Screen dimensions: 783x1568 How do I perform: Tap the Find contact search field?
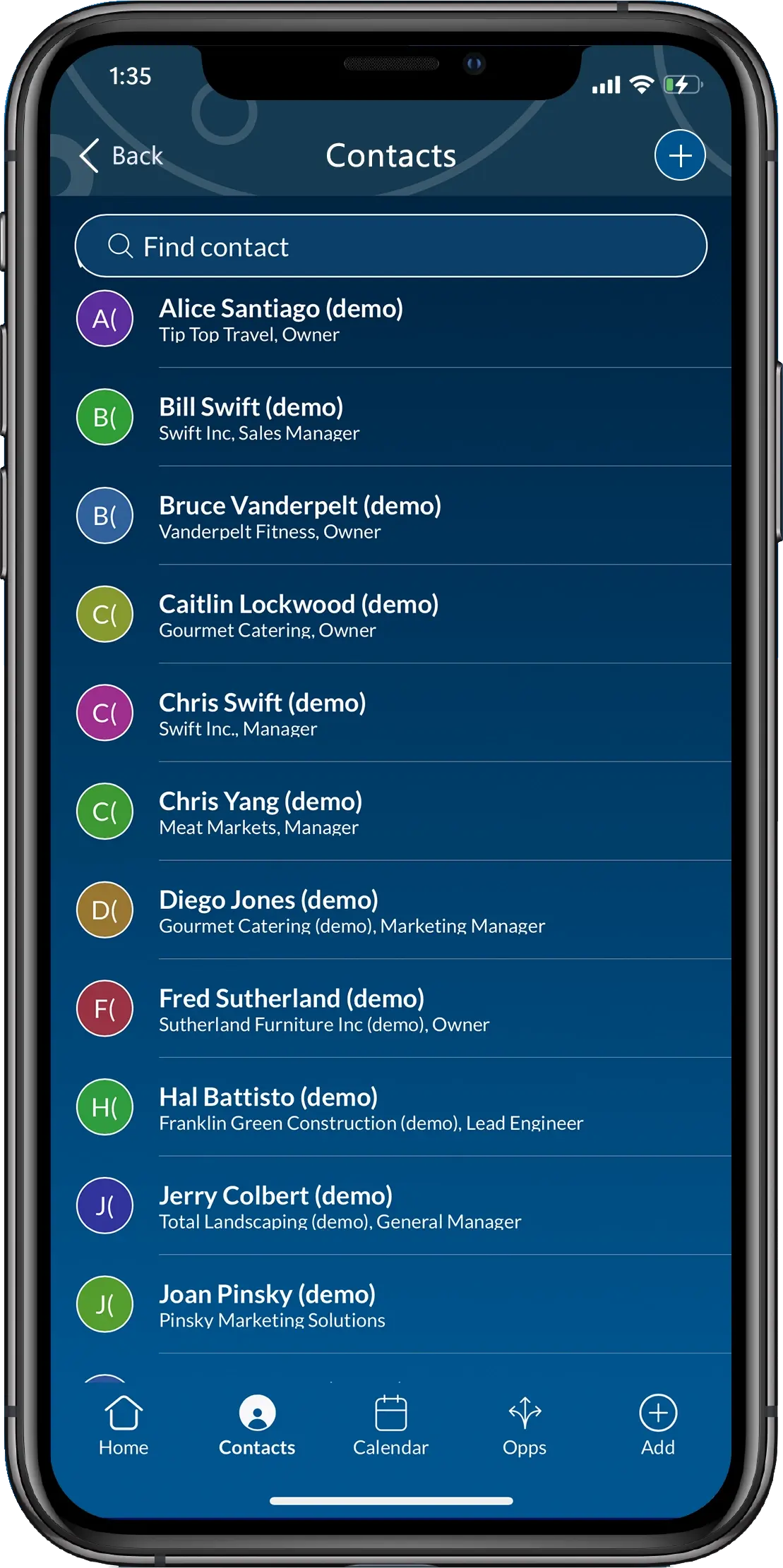point(390,246)
